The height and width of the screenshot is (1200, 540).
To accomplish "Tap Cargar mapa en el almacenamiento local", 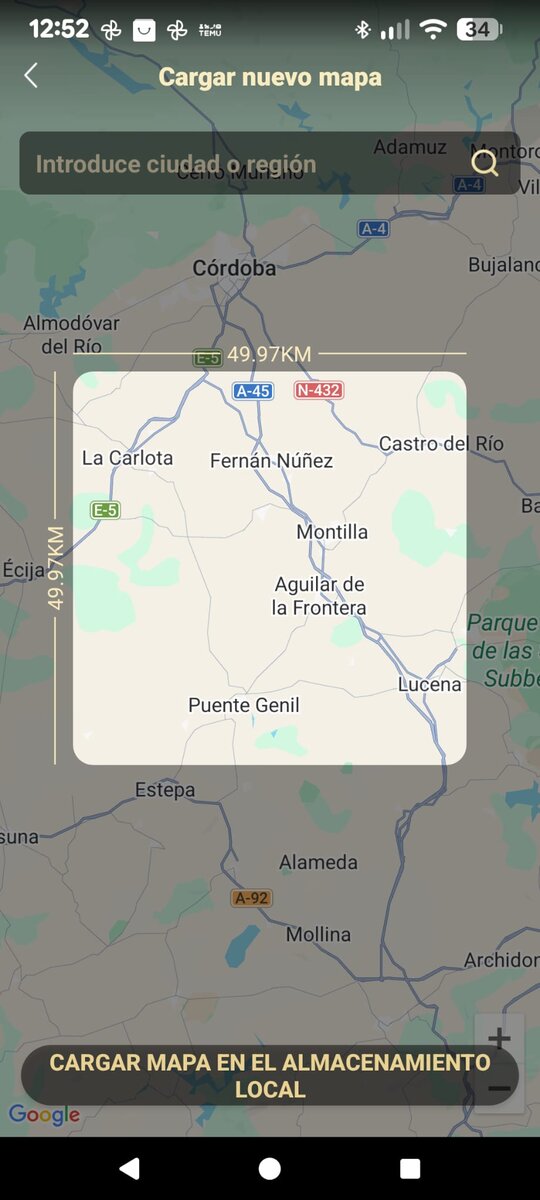I will pyautogui.click(x=270, y=1075).
